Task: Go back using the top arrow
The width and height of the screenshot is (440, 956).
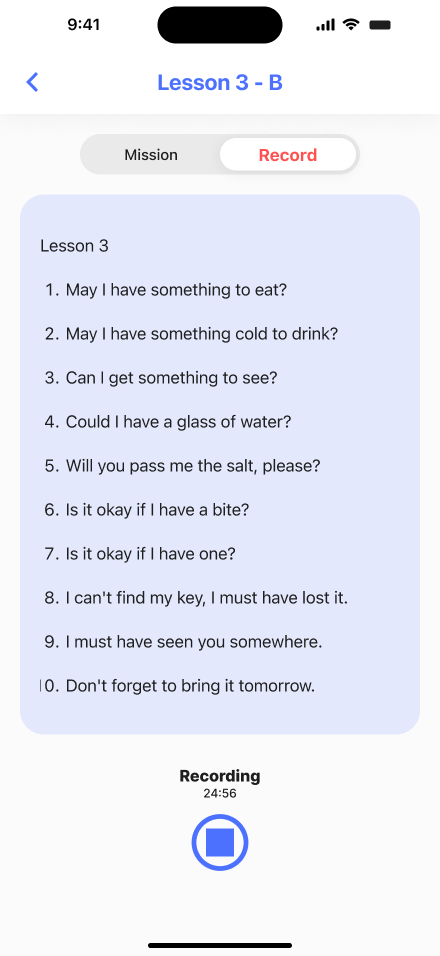Action: coord(32,82)
